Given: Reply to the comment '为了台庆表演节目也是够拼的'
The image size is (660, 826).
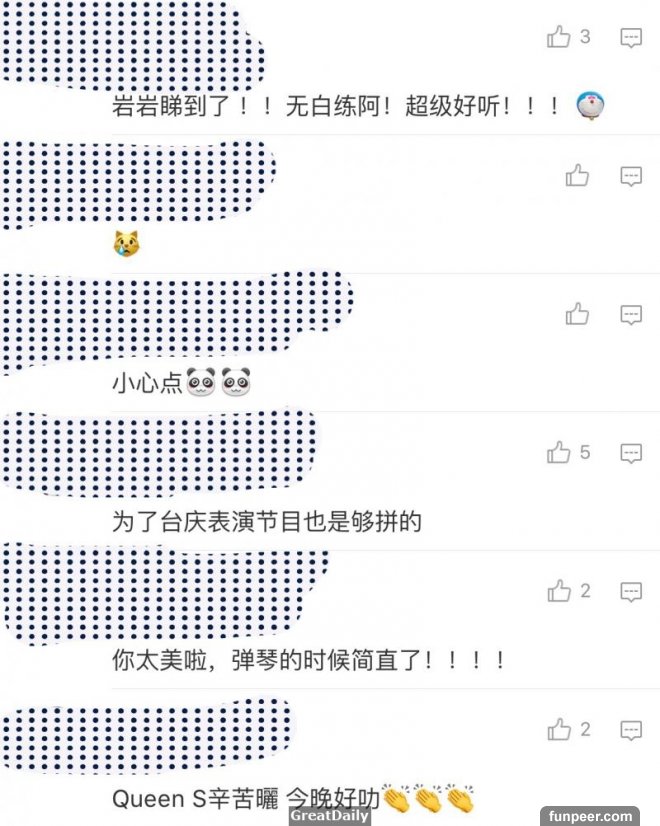Looking at the screenshot, I should coord(631,453).
